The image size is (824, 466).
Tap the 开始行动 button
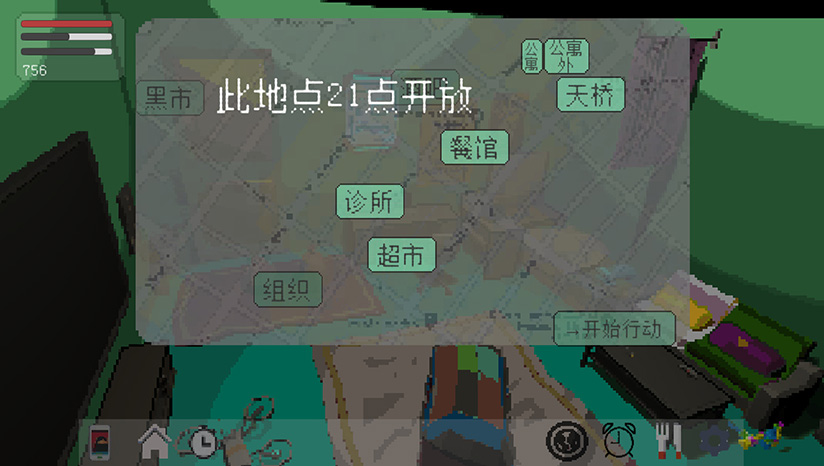coord(616,328)
